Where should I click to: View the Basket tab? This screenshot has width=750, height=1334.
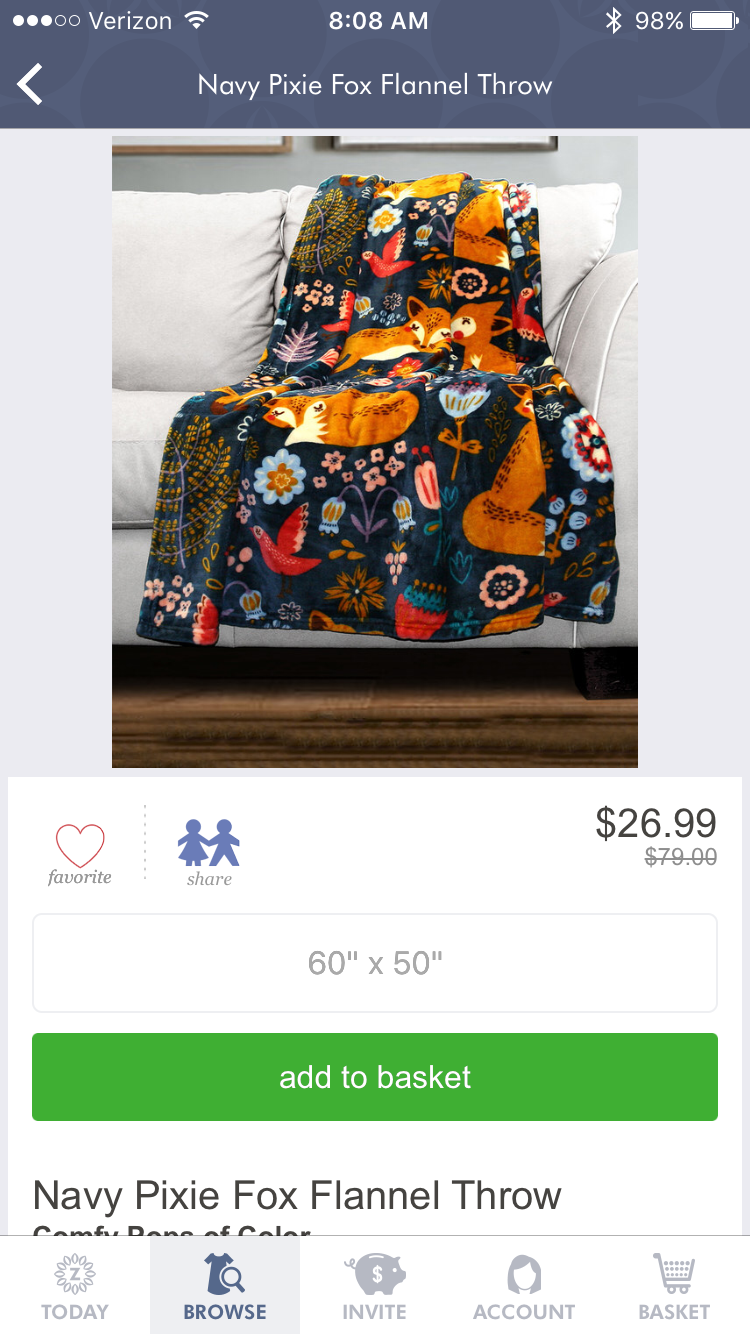point(675,1286)
